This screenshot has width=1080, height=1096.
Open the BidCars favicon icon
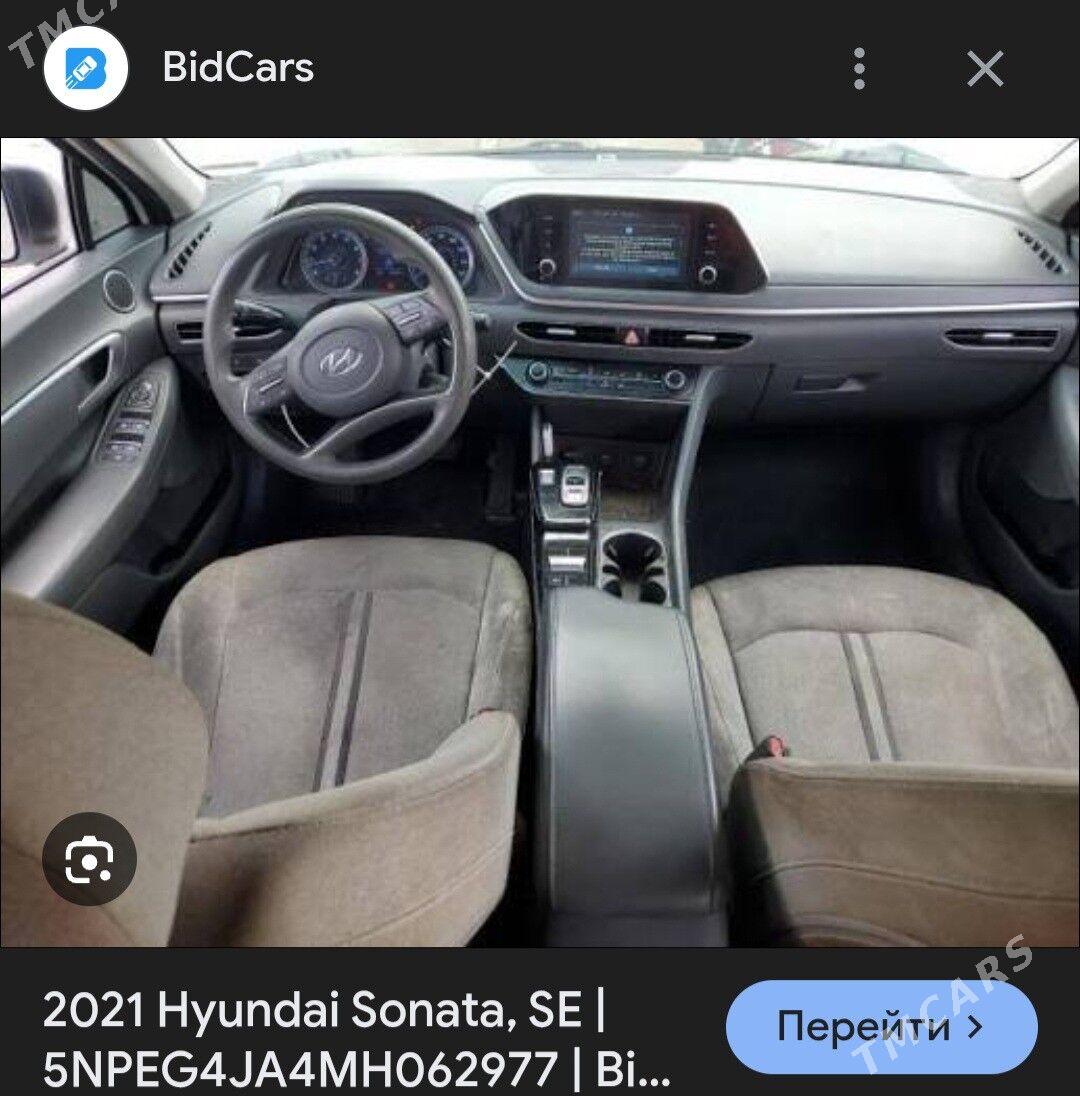(x=84, y=66)
